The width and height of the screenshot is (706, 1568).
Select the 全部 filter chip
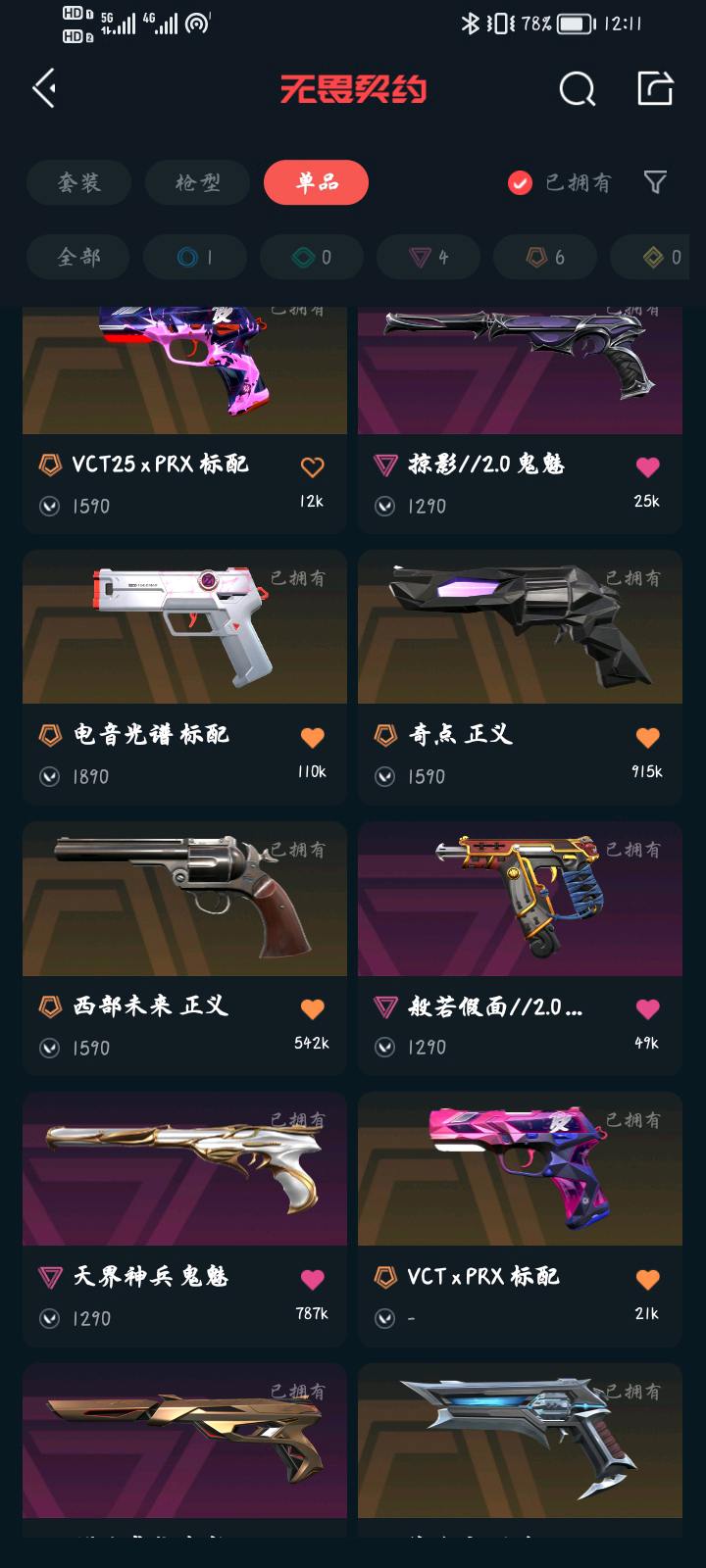coord(78,257)
